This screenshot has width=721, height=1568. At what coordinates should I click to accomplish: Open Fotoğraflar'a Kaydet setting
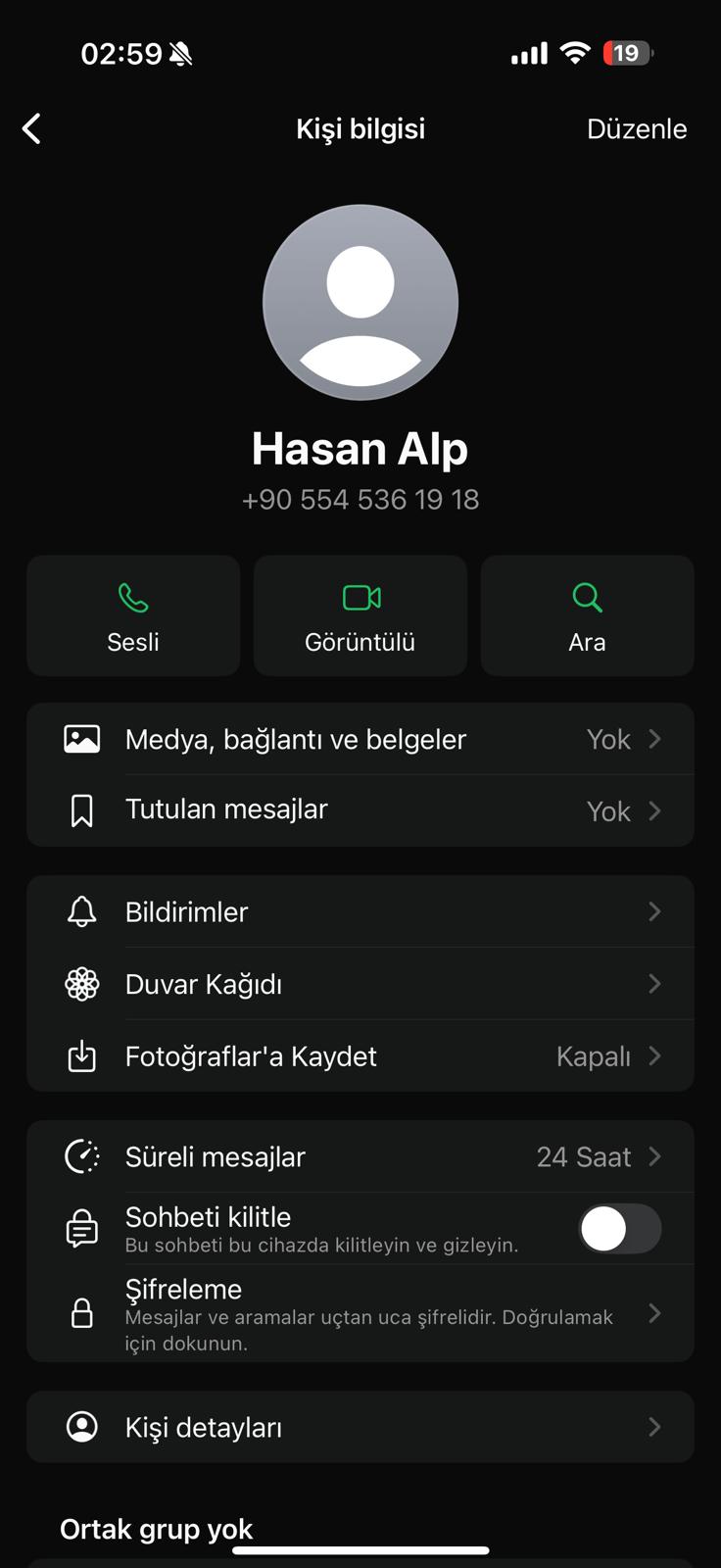360,1055
